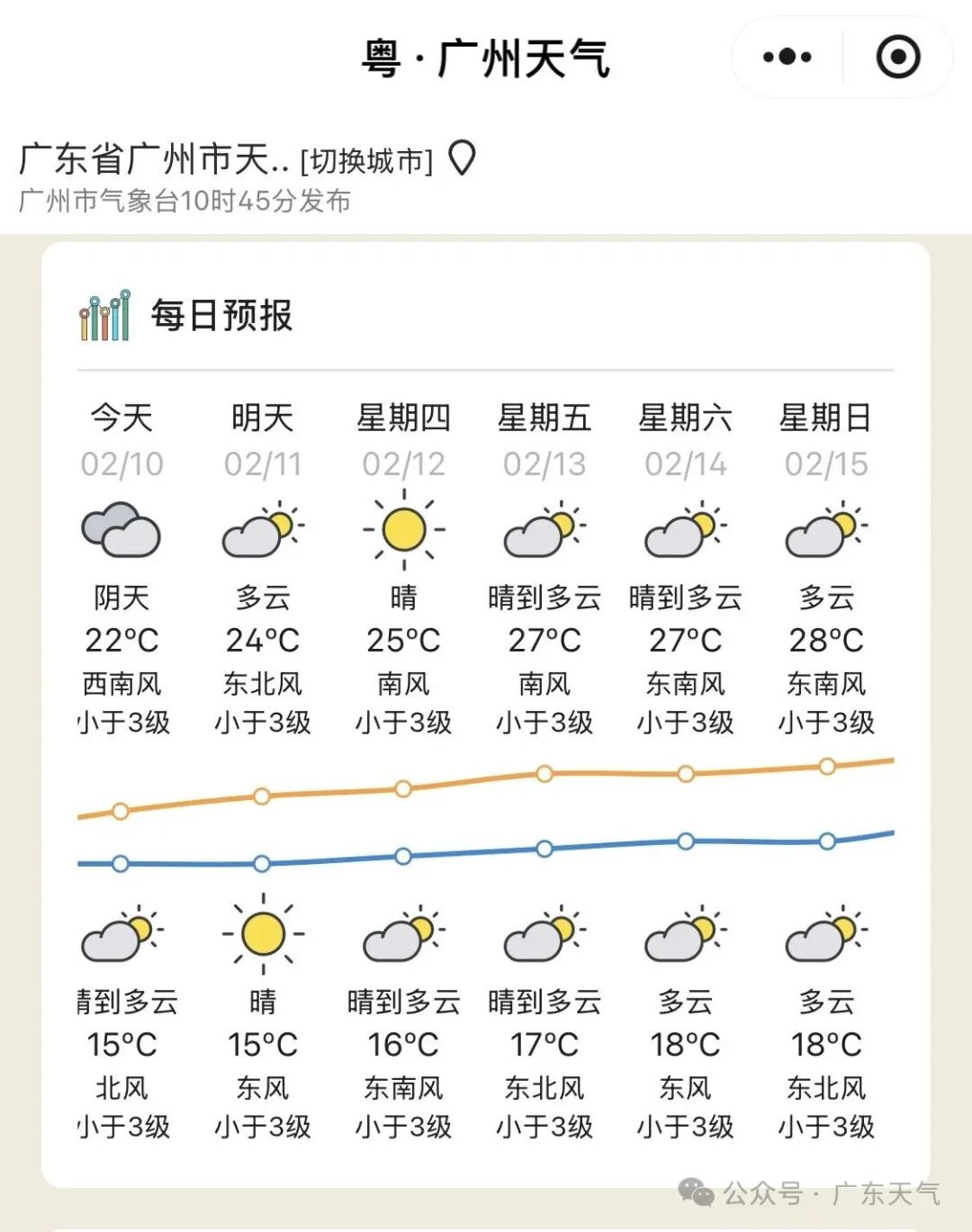Close the mini program via the circle button
The height and width of the screenshot is (1232, 972).
click(897, 58)
